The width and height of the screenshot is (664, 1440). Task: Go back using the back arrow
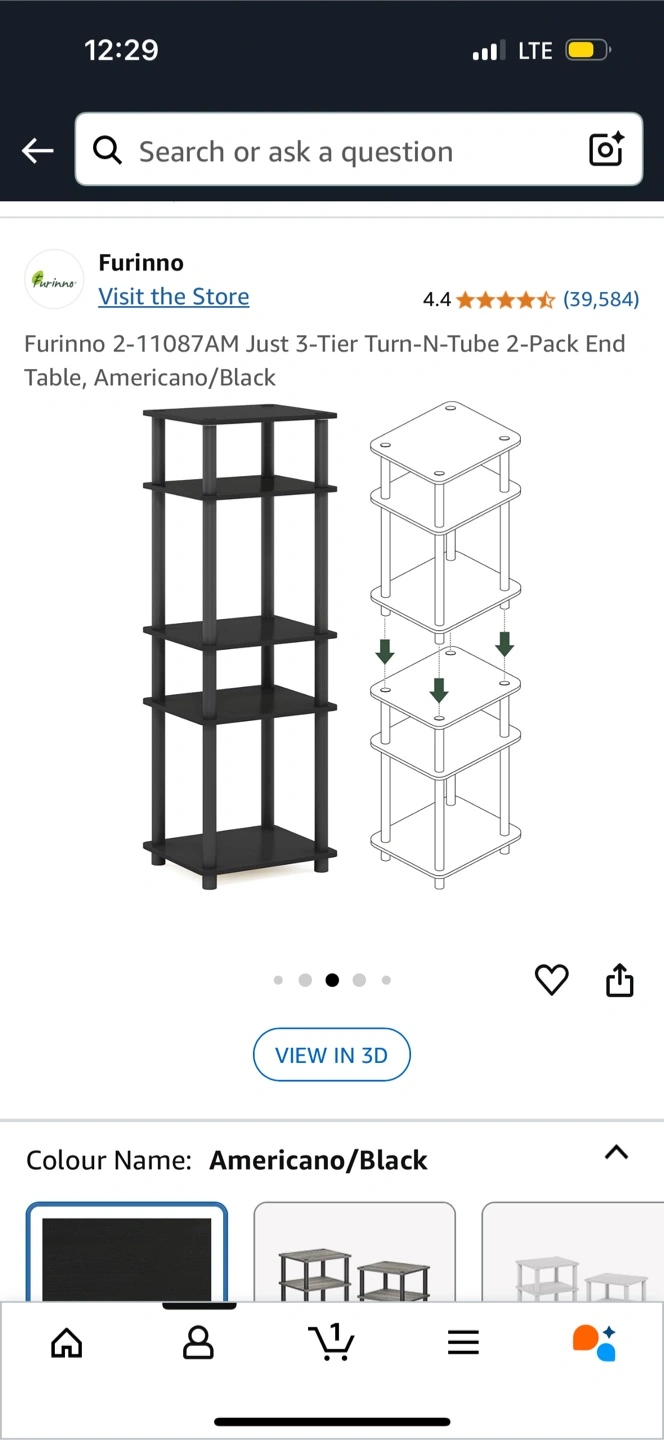coord(38,151)
